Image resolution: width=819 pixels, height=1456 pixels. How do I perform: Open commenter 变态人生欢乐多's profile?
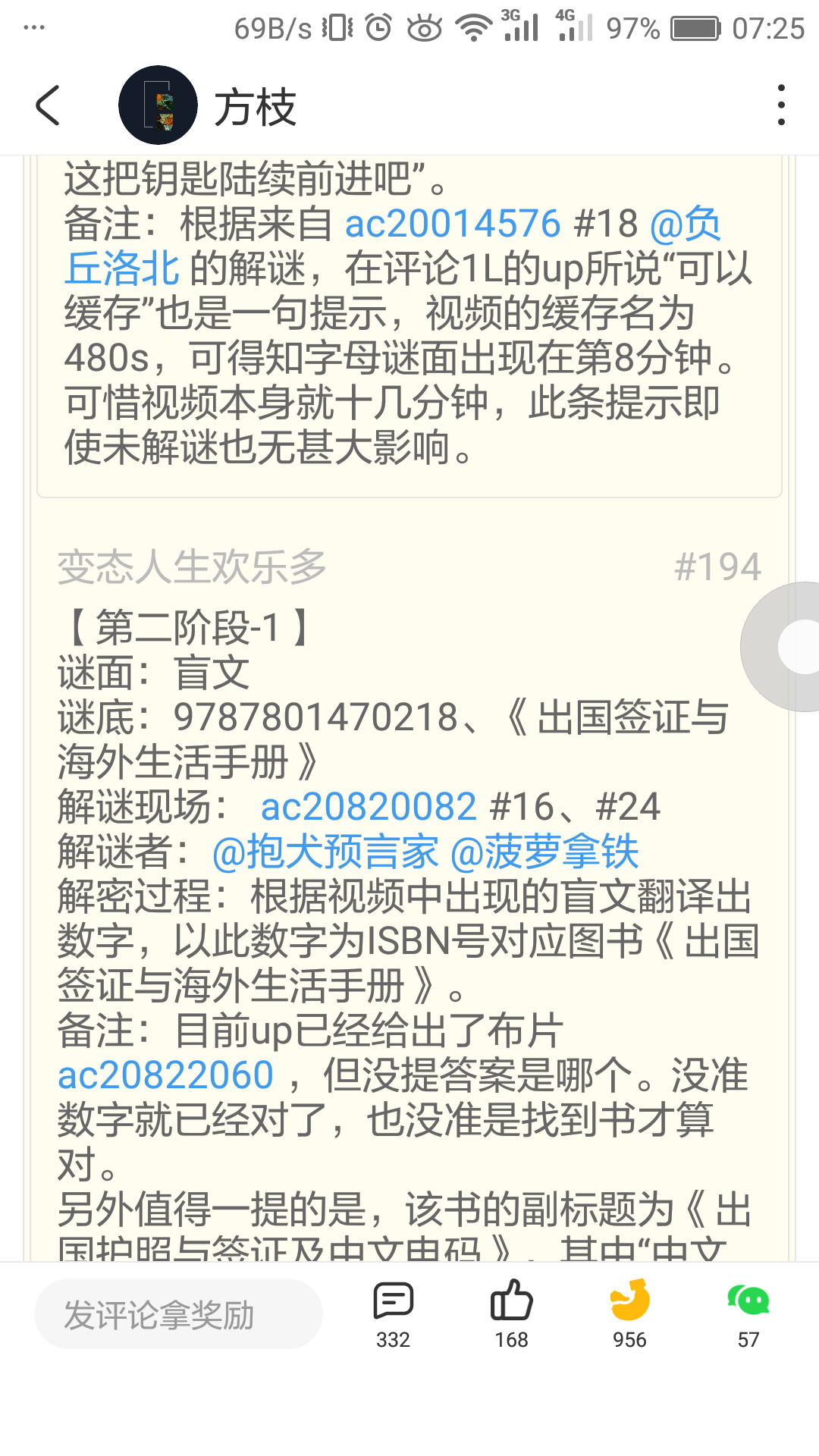click(192, 567)
